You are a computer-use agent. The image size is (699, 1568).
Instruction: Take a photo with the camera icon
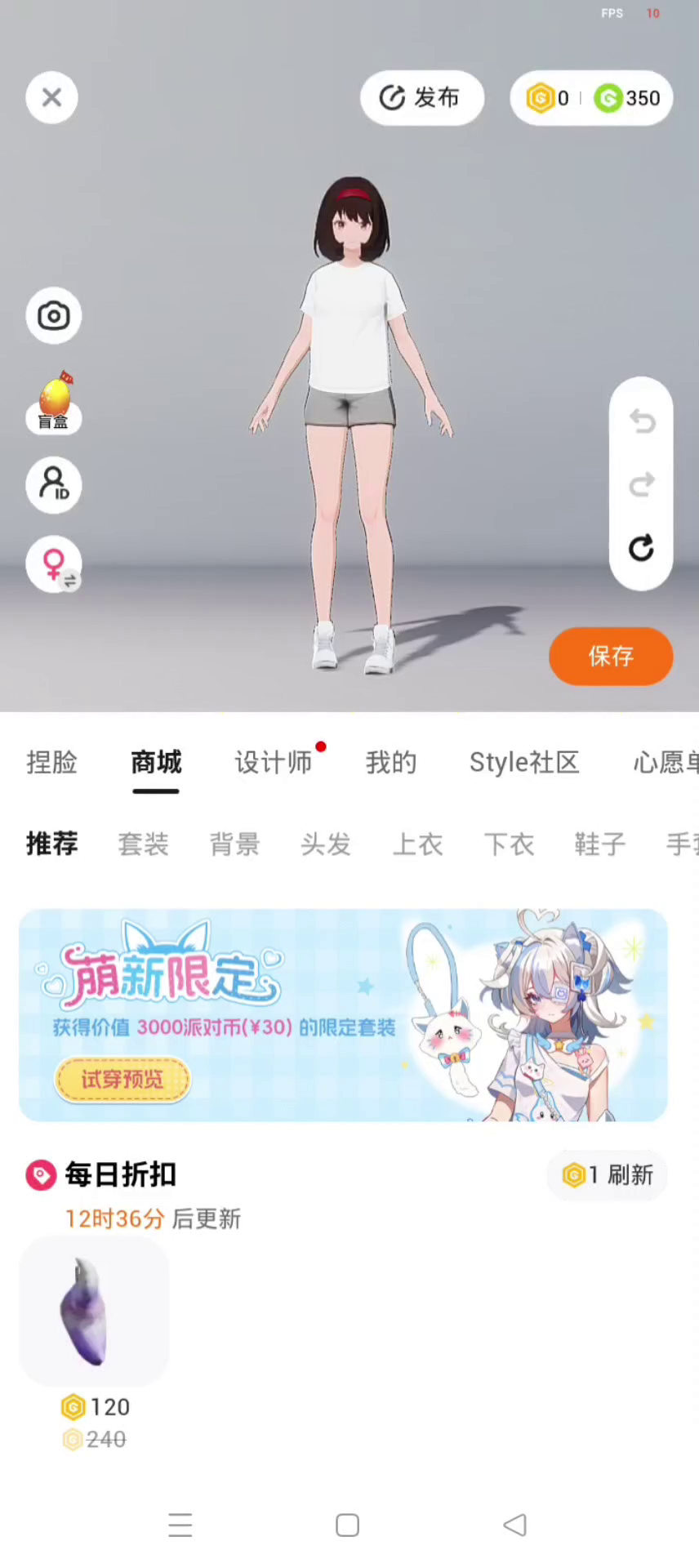(x=54, y=316)
